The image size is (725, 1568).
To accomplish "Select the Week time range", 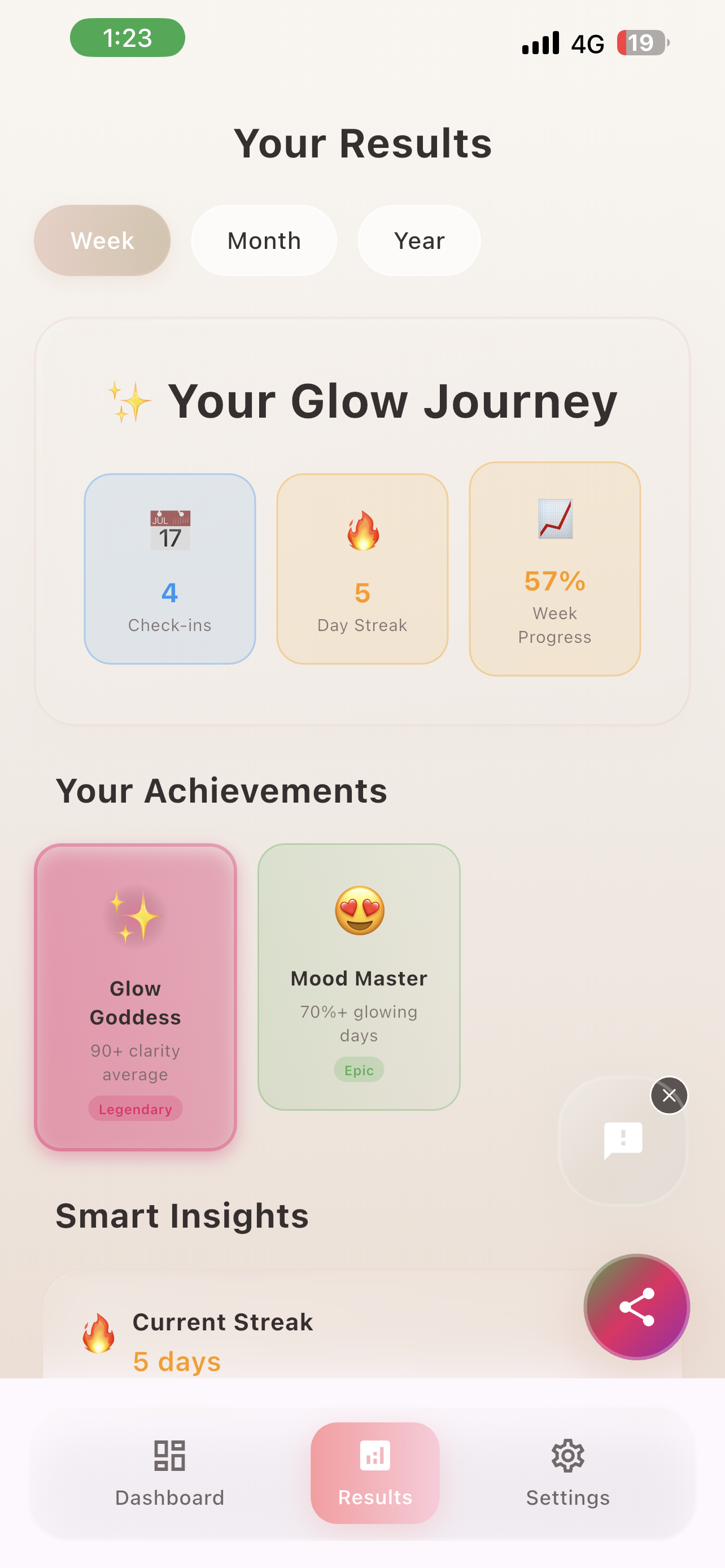I will [x=102, y=240].
